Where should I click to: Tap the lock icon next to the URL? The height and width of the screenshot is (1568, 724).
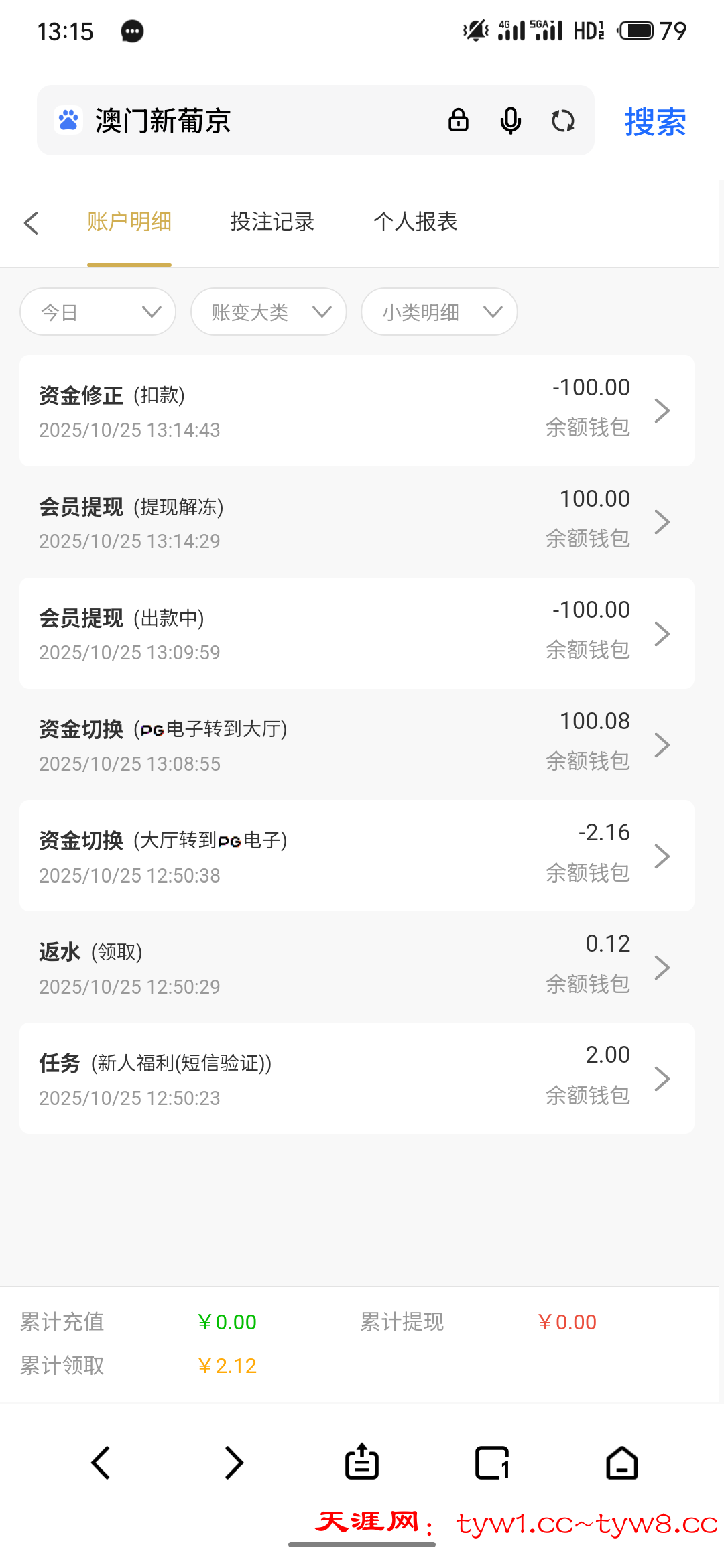(x=458, y=121)
